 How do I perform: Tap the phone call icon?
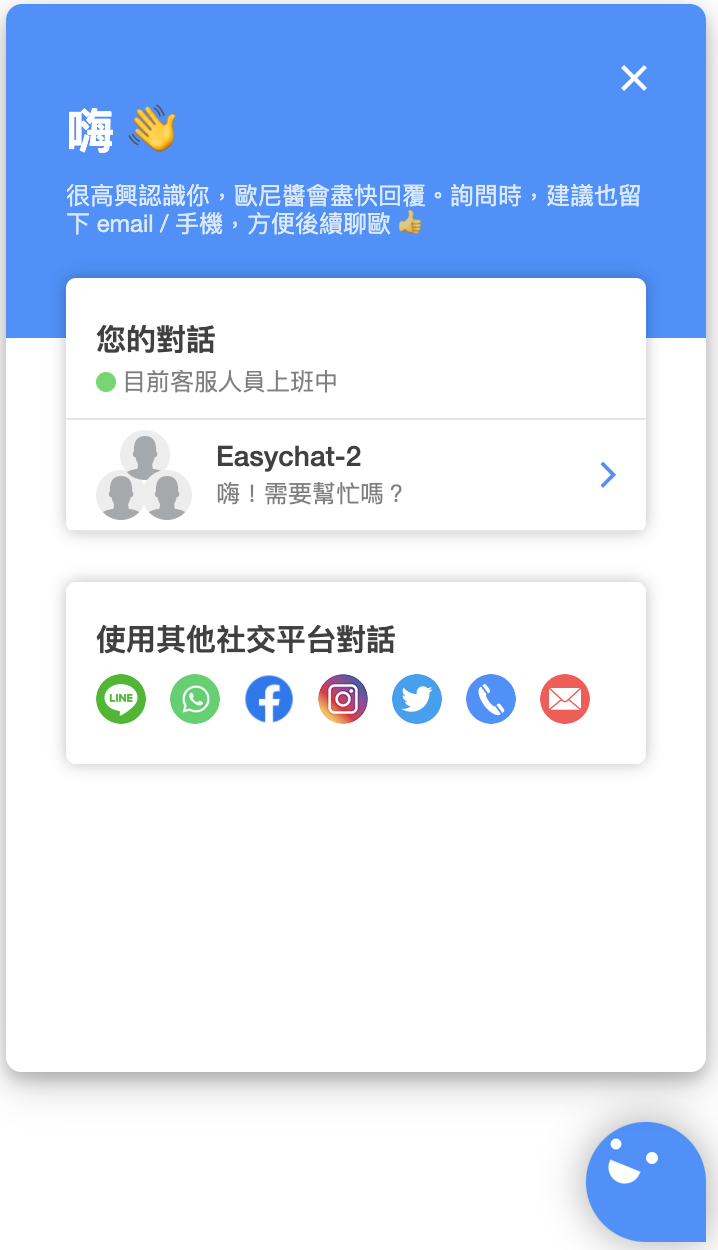[491, 699]
